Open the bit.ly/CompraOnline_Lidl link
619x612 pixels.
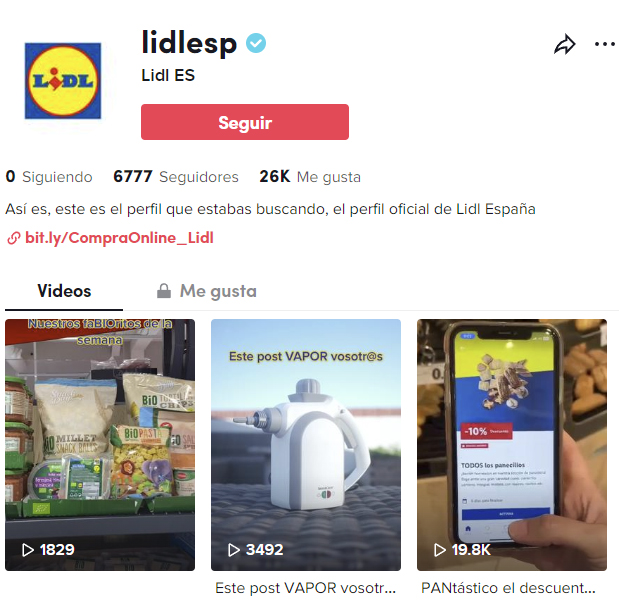point(118,238)
